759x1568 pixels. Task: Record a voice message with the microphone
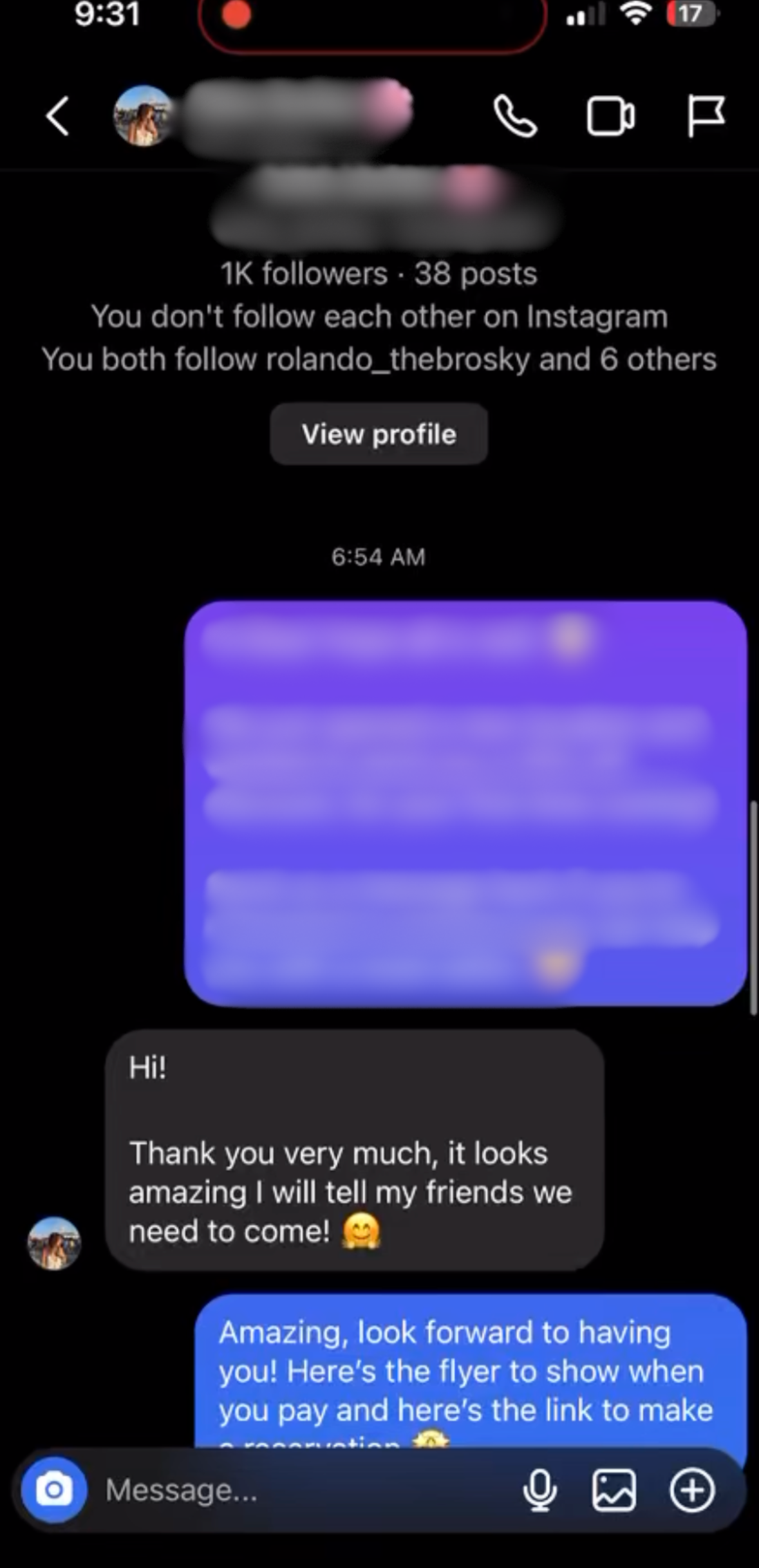(539, 1489)
